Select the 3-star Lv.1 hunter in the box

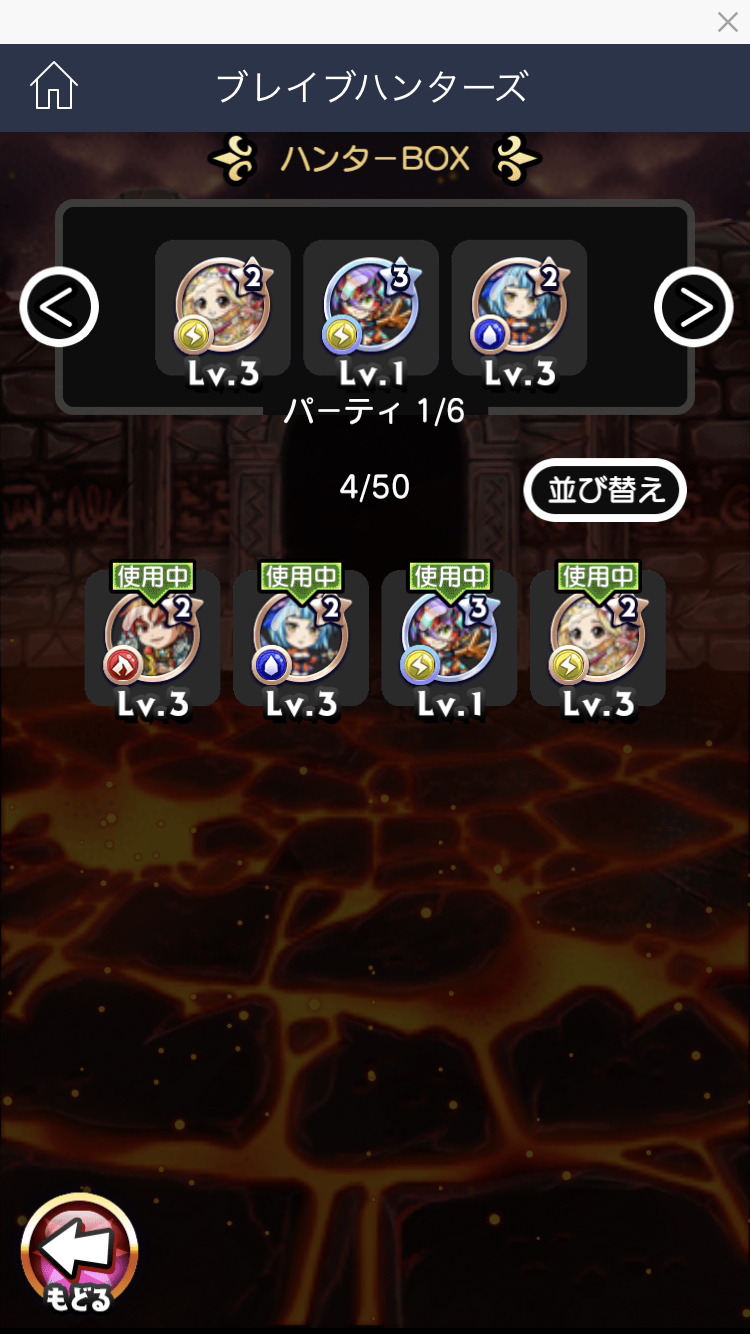click(449, 640)
